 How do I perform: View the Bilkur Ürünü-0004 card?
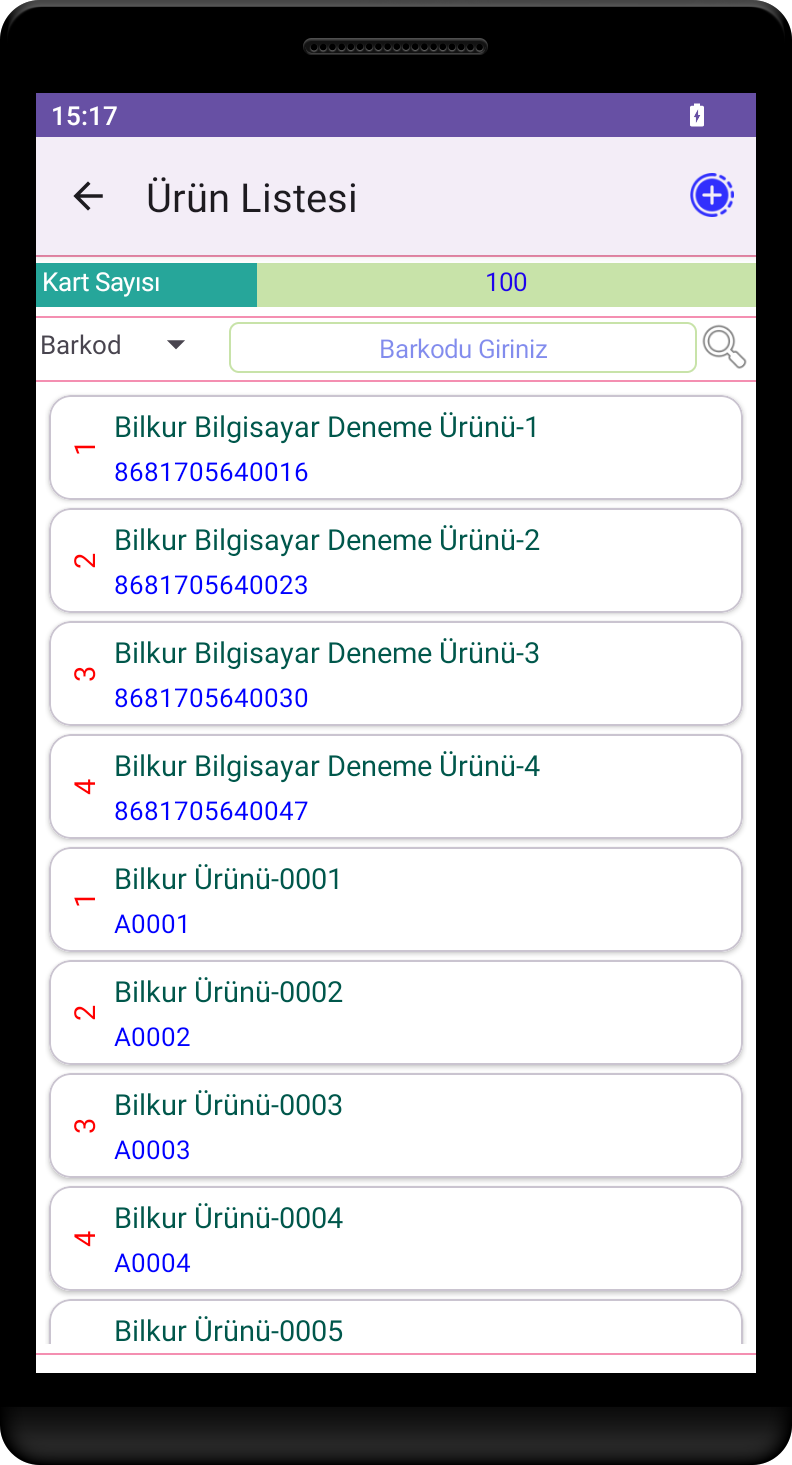[396, 1239]
